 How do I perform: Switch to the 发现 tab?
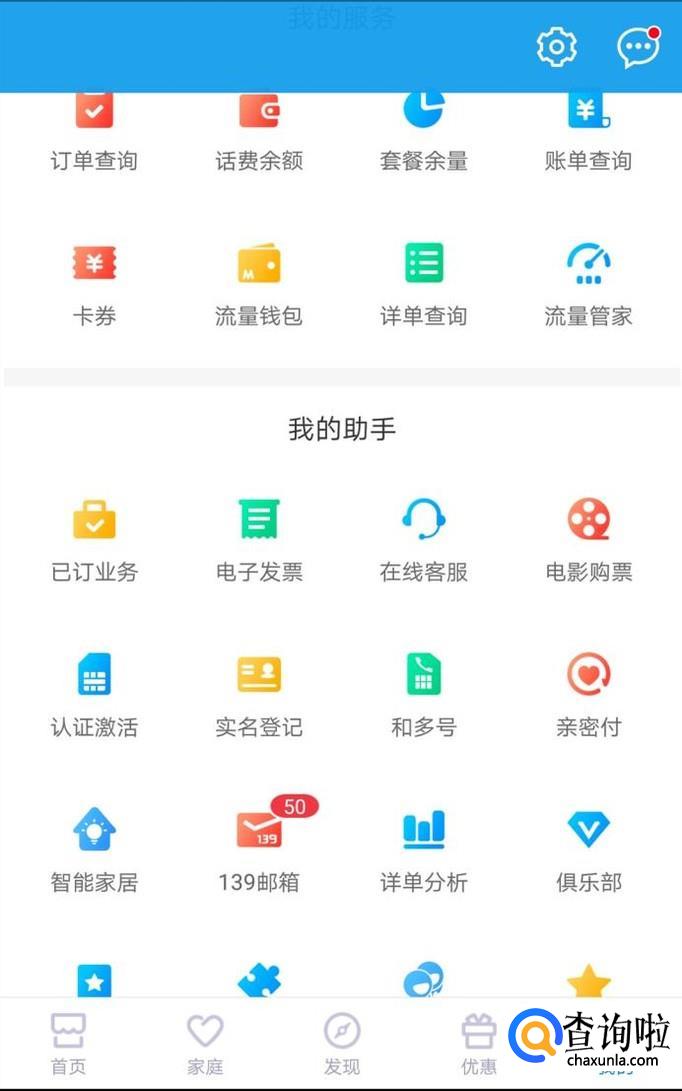pos(342,1043)
